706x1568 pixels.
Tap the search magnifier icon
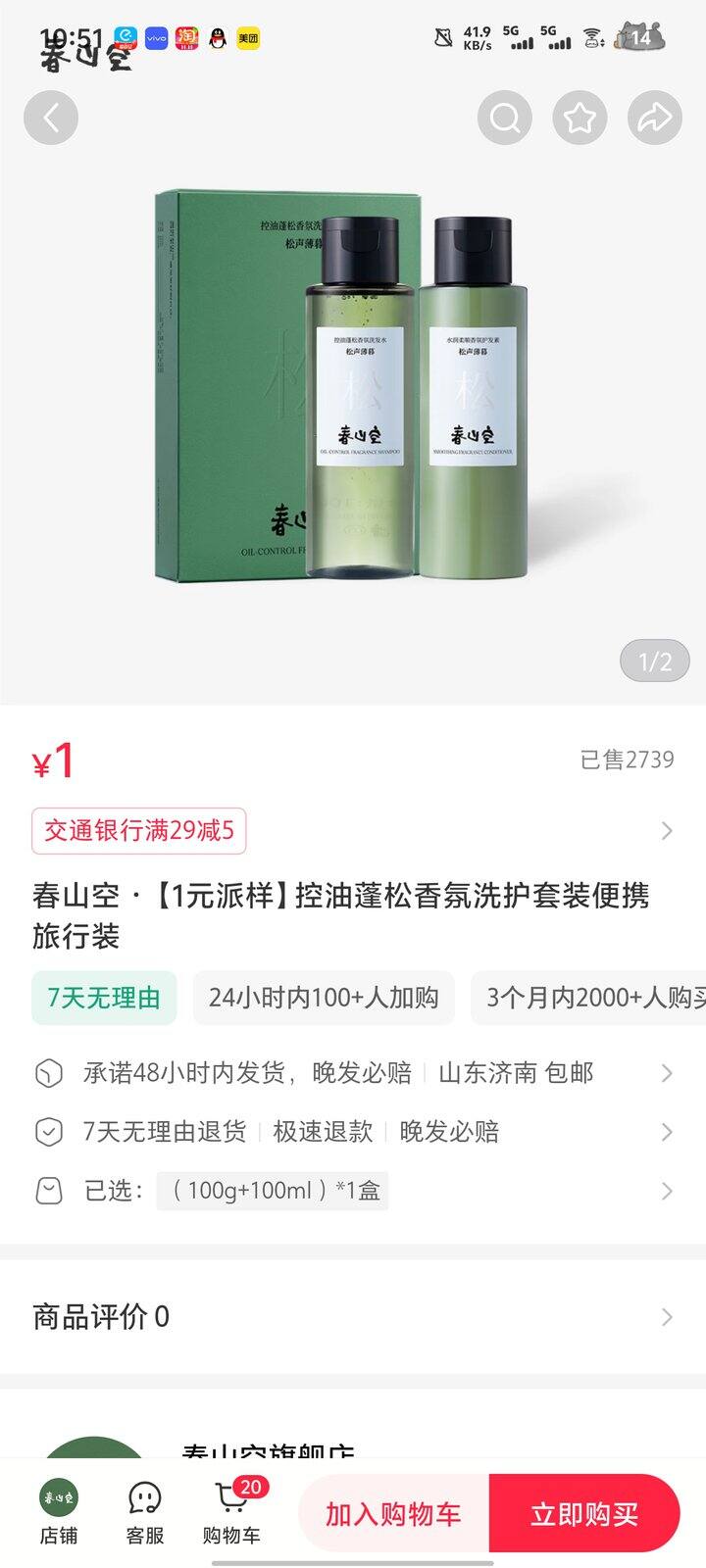click(504, 117)
